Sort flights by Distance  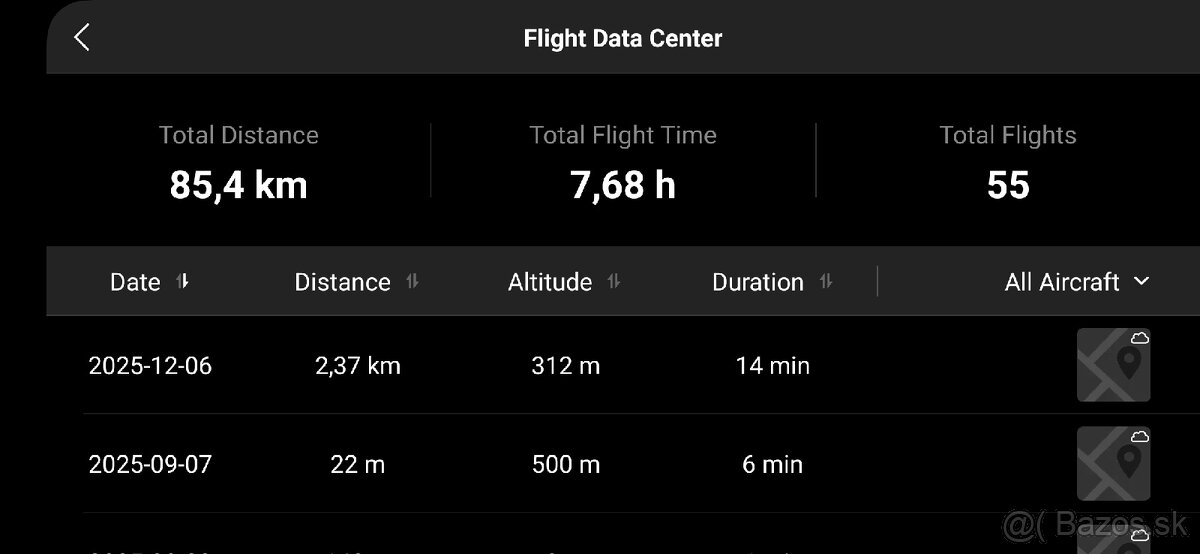click(355, 282)
